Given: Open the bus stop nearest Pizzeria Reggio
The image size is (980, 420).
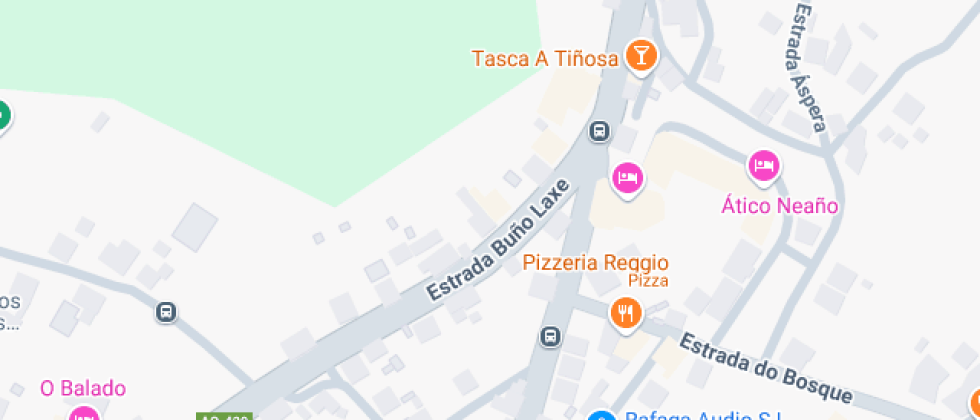Looking at the screenshot, I should (550, 336).
